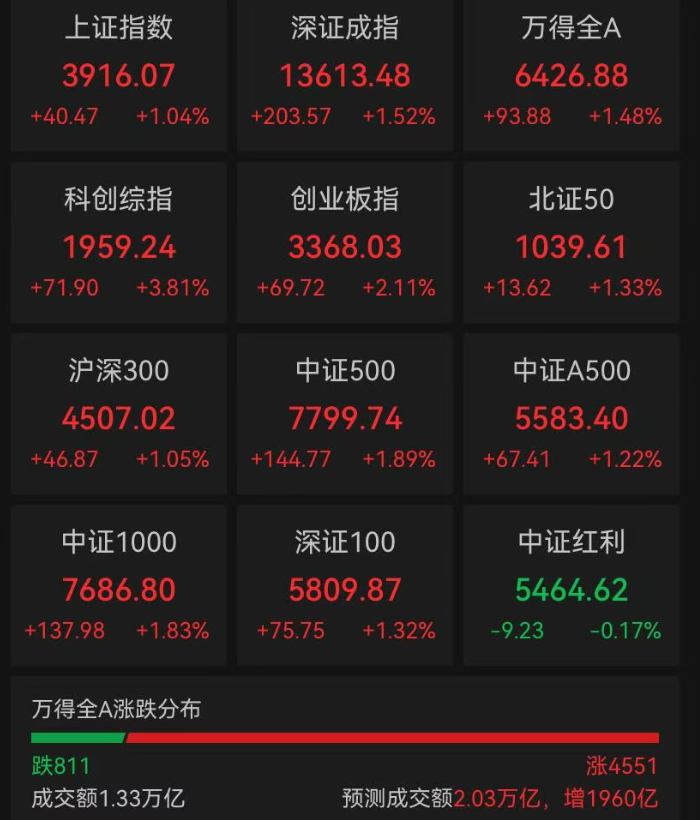Open the 万得全A涨跌分布 panel
Image resolution: width=700 pixels, height=820 pixels.
click(345, 748)
